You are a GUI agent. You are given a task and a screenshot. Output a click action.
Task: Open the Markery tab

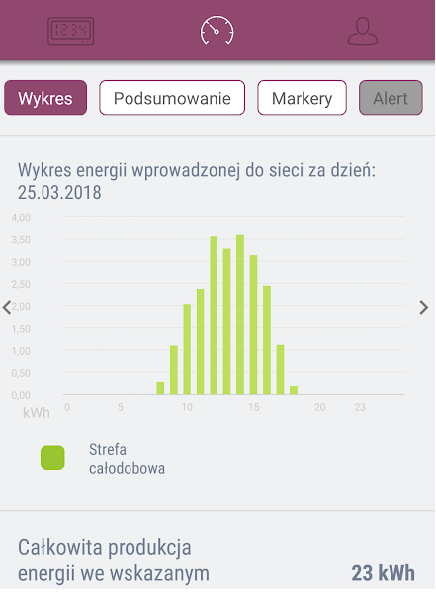[x=302, y=98]
